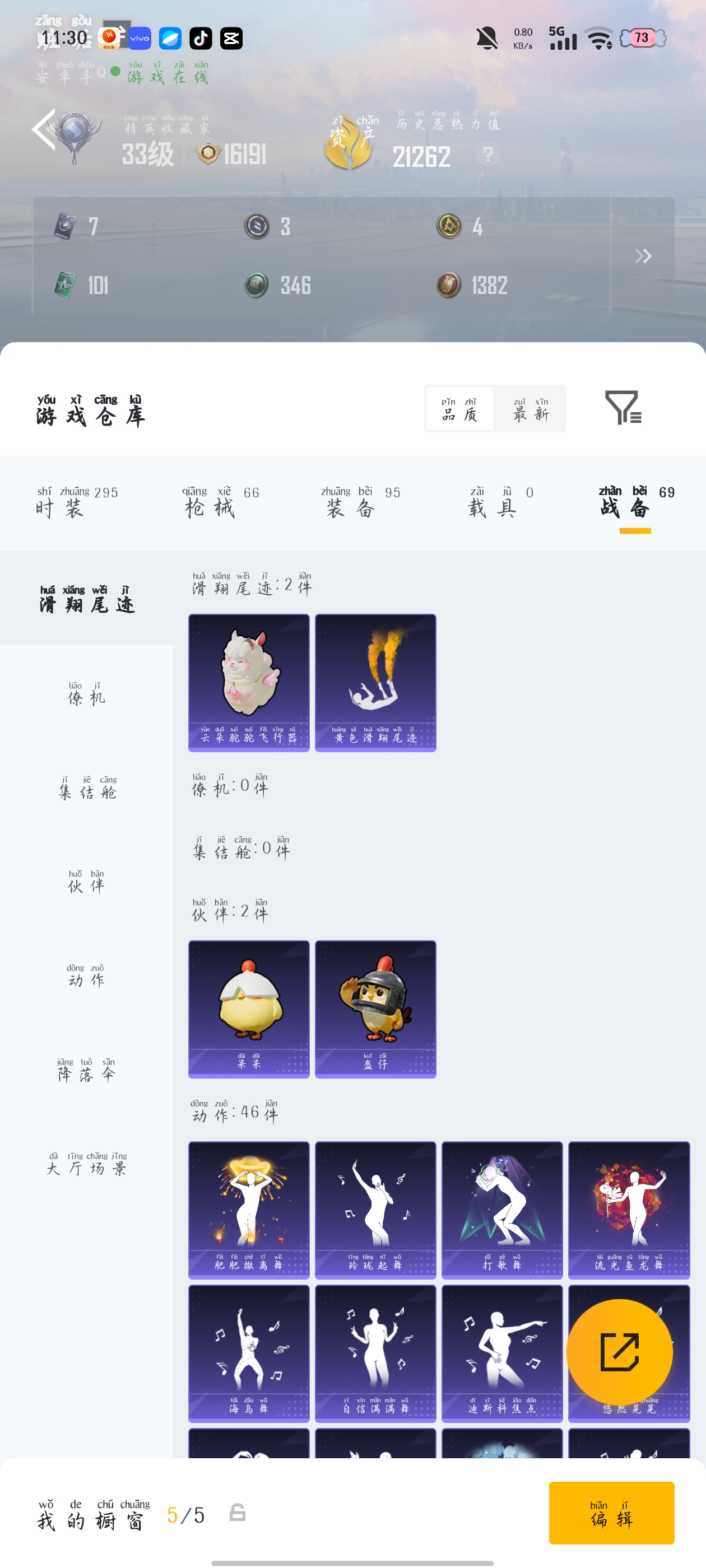Sort warehouse by 品质

click(459, 409)
